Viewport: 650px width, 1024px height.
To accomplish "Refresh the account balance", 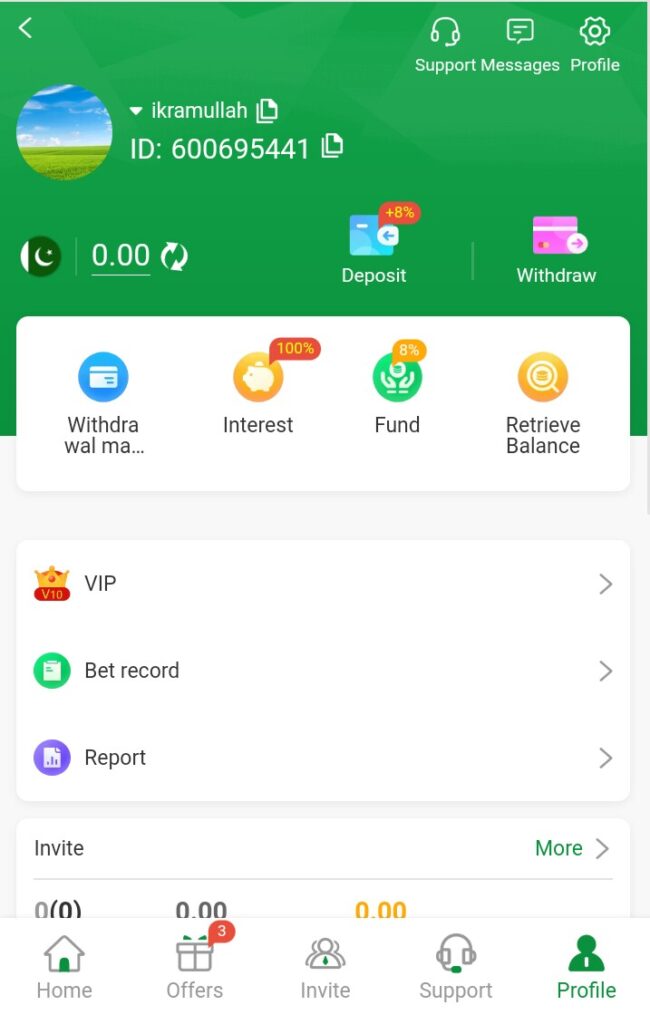I will coord(175,257).
